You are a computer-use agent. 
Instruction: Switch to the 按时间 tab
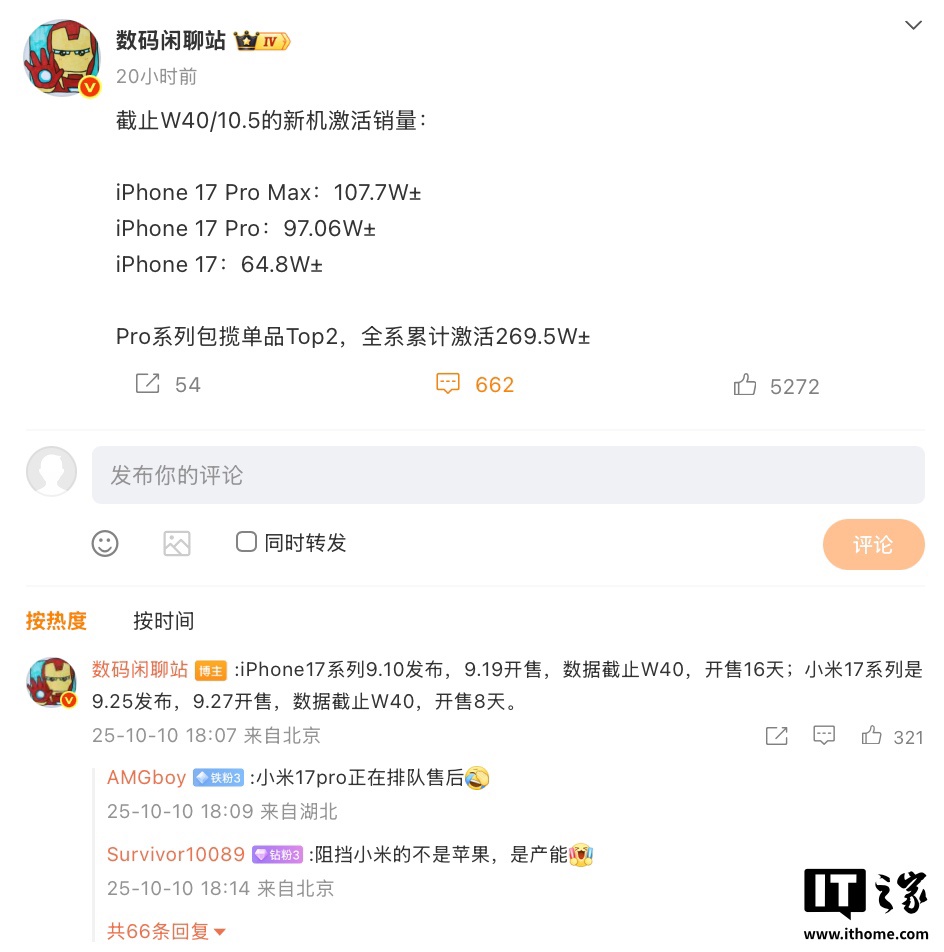[163, 620]
